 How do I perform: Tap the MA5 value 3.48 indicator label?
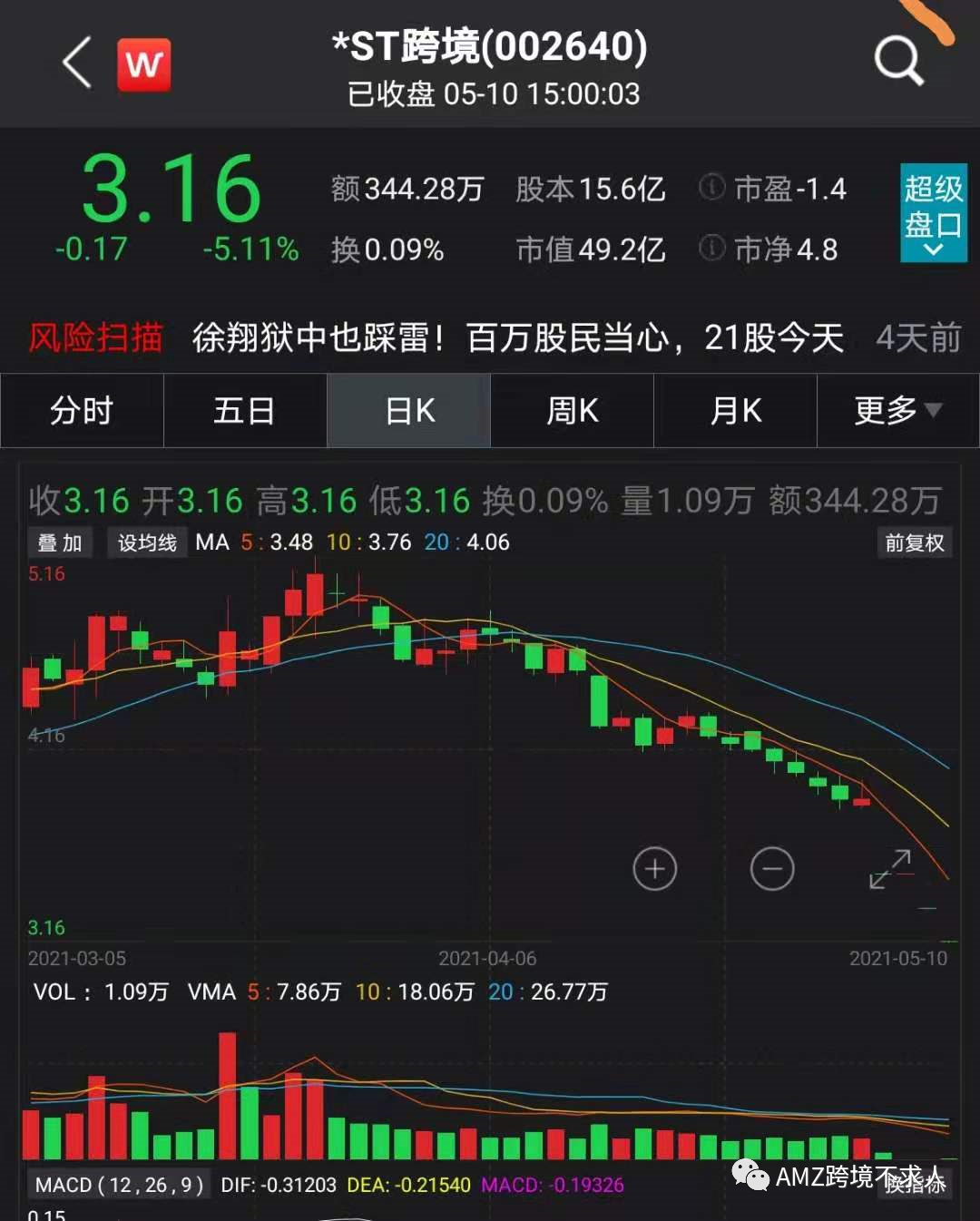pyautogui.click(x=290, y=542)
